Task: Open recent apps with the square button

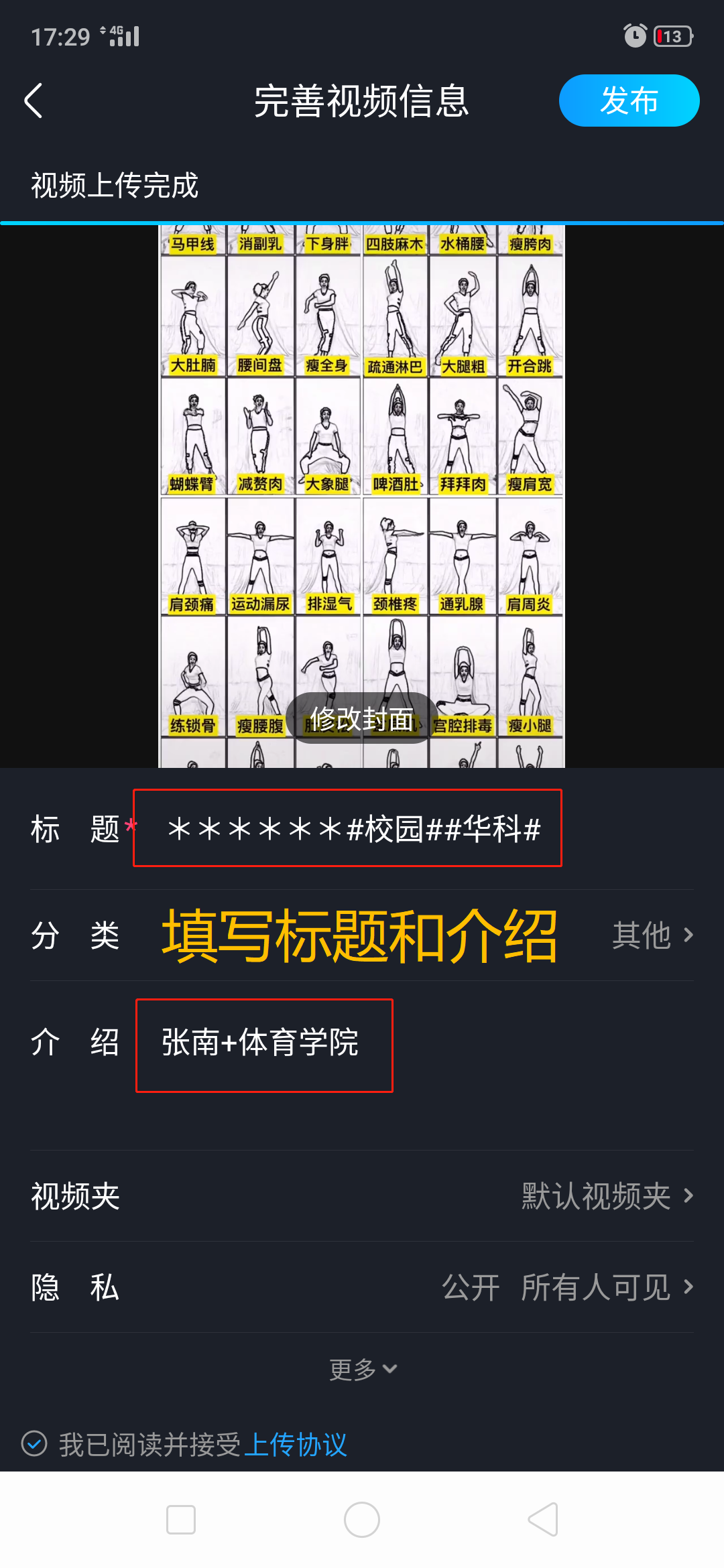Action: coord(181,1520)
